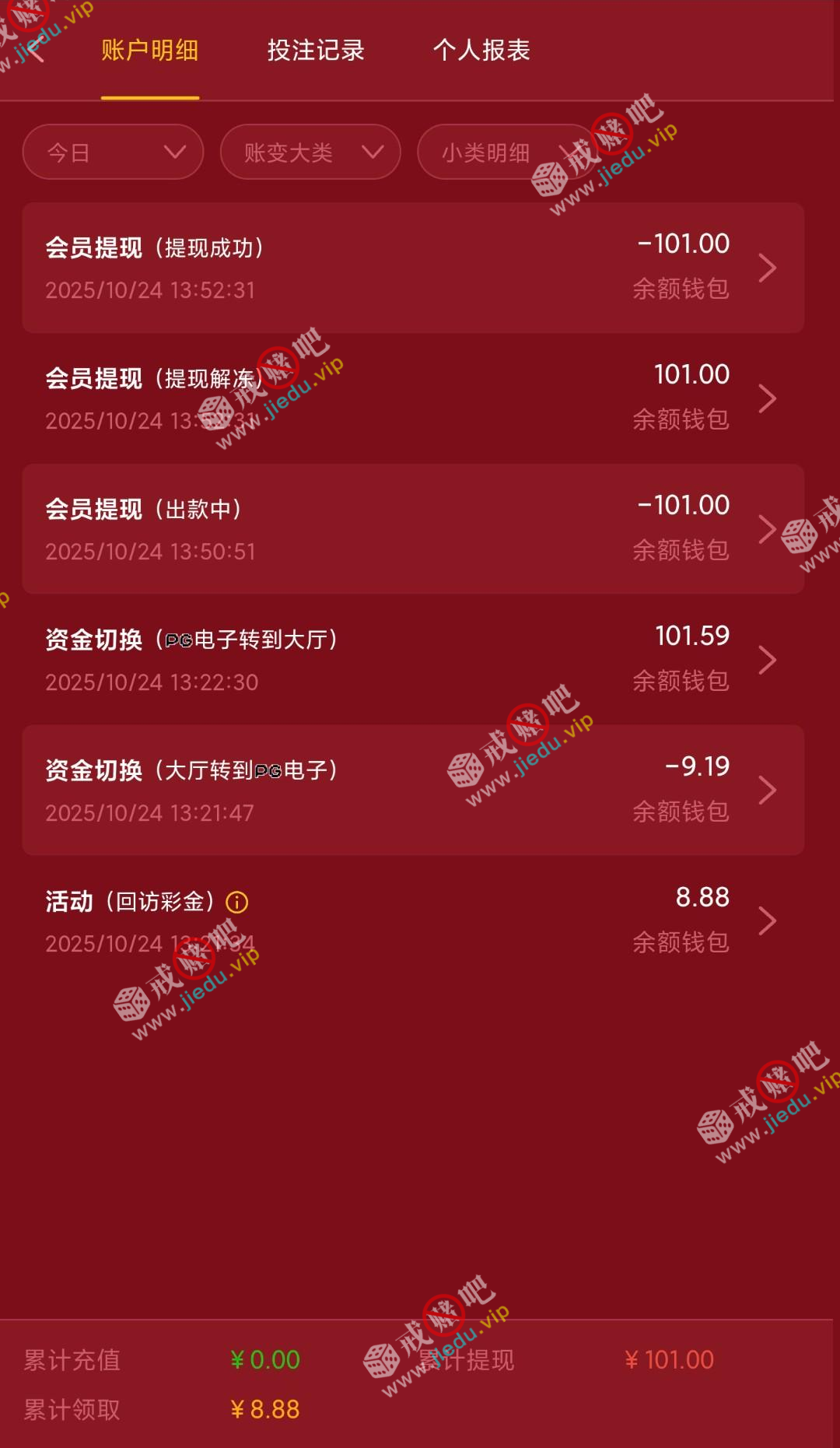This screenshot has height=1448, width=840.
Task: Go back using the top-left arrow
Action: (x=34, y=50)
